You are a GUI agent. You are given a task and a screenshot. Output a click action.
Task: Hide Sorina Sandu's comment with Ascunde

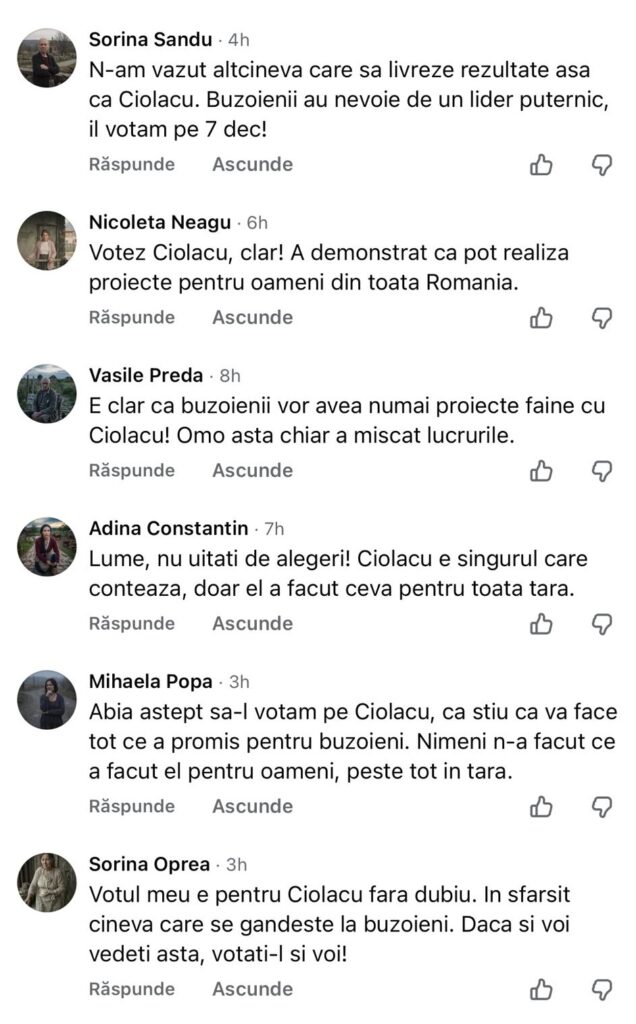click(252, 164)
